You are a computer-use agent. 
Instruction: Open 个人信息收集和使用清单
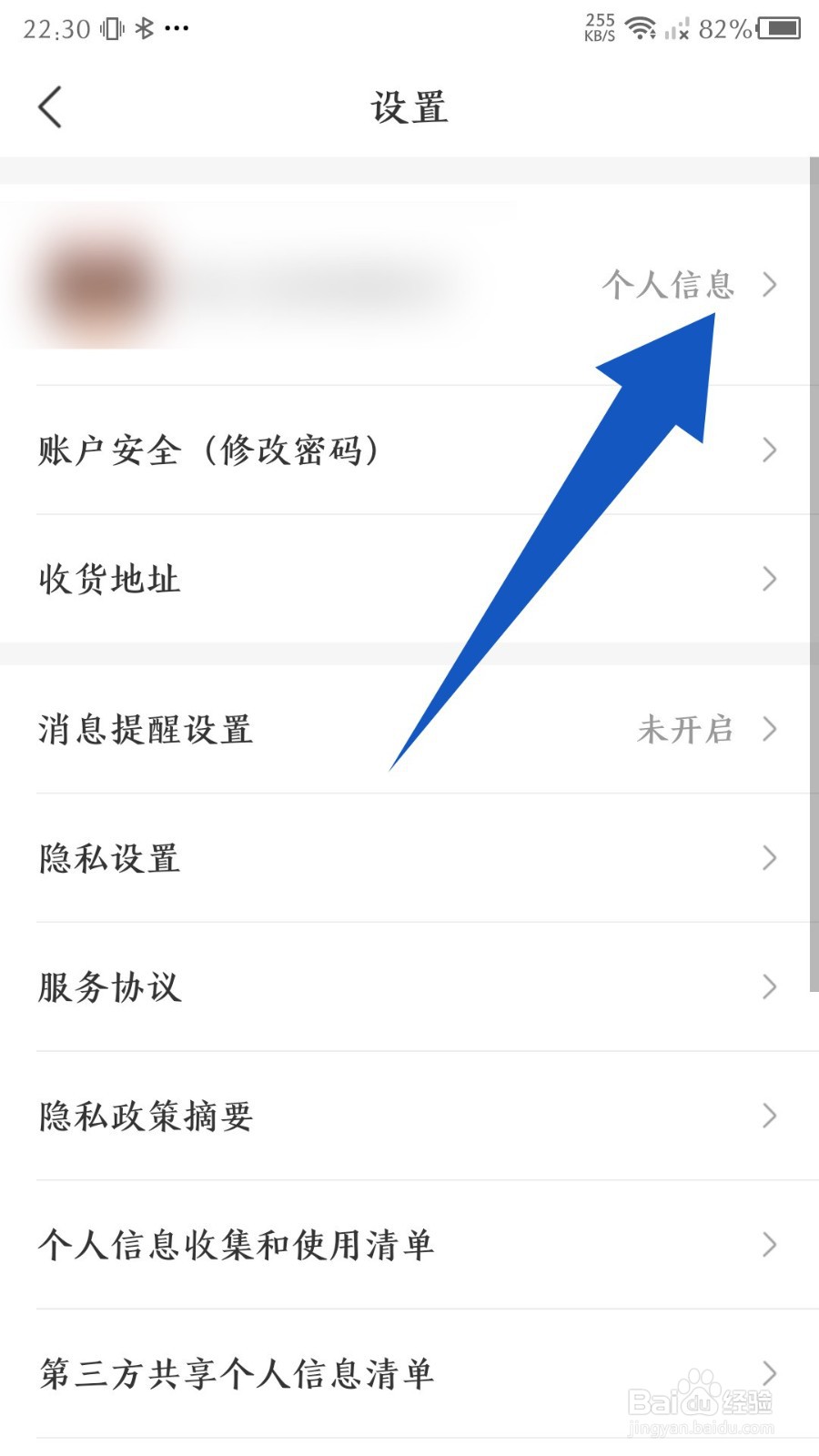tap(238, 1245)
